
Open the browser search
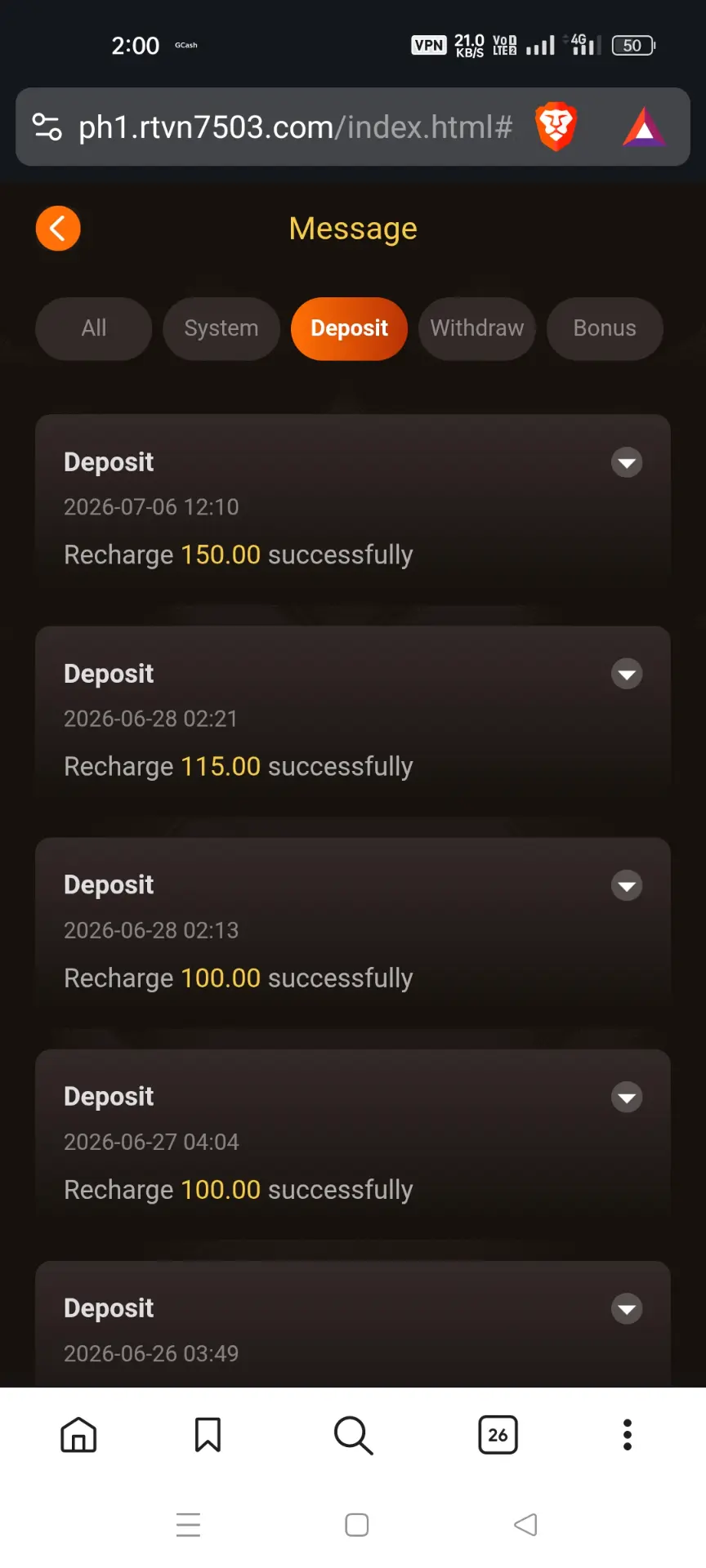[353, 1435]
